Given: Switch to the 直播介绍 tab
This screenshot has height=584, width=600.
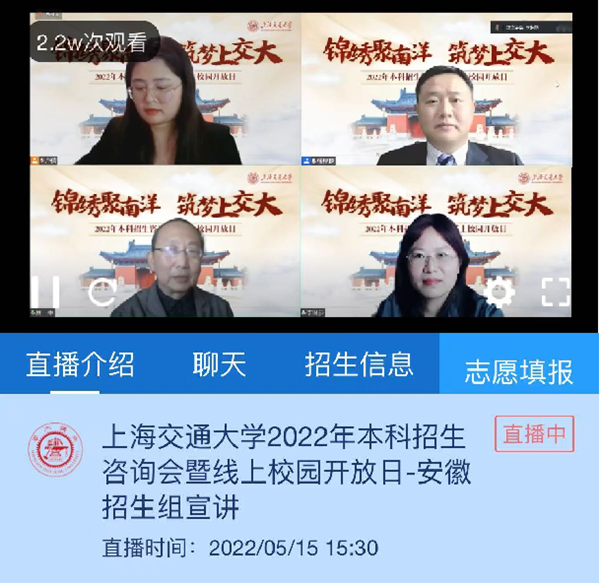Looking at the screenshot, I should coord(80,364).
